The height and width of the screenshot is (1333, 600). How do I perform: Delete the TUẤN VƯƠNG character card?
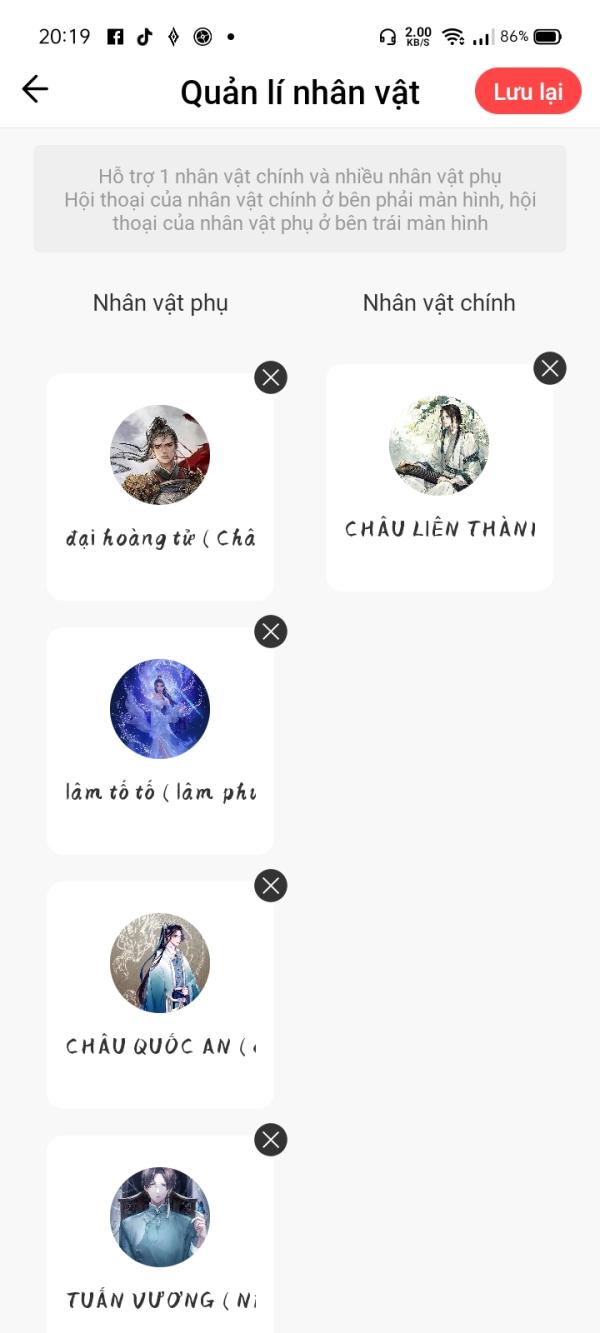(271, 1139)
